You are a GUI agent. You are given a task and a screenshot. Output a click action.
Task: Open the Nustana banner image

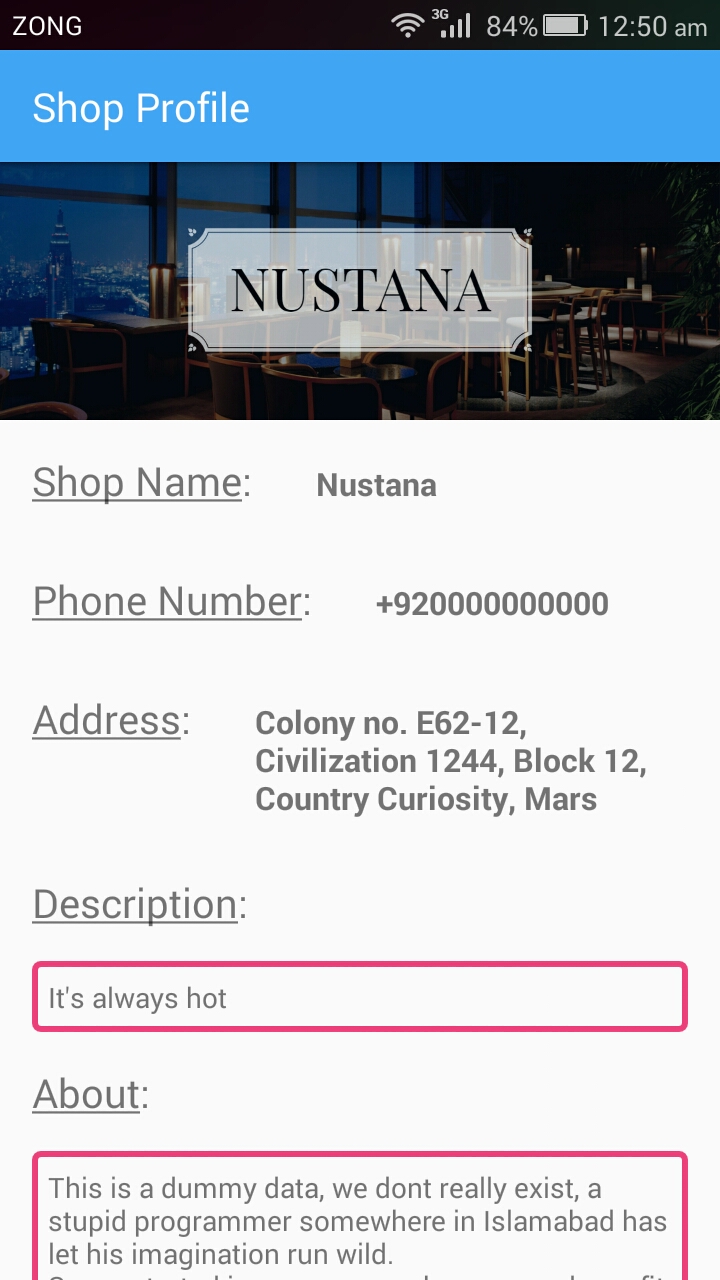360,291
